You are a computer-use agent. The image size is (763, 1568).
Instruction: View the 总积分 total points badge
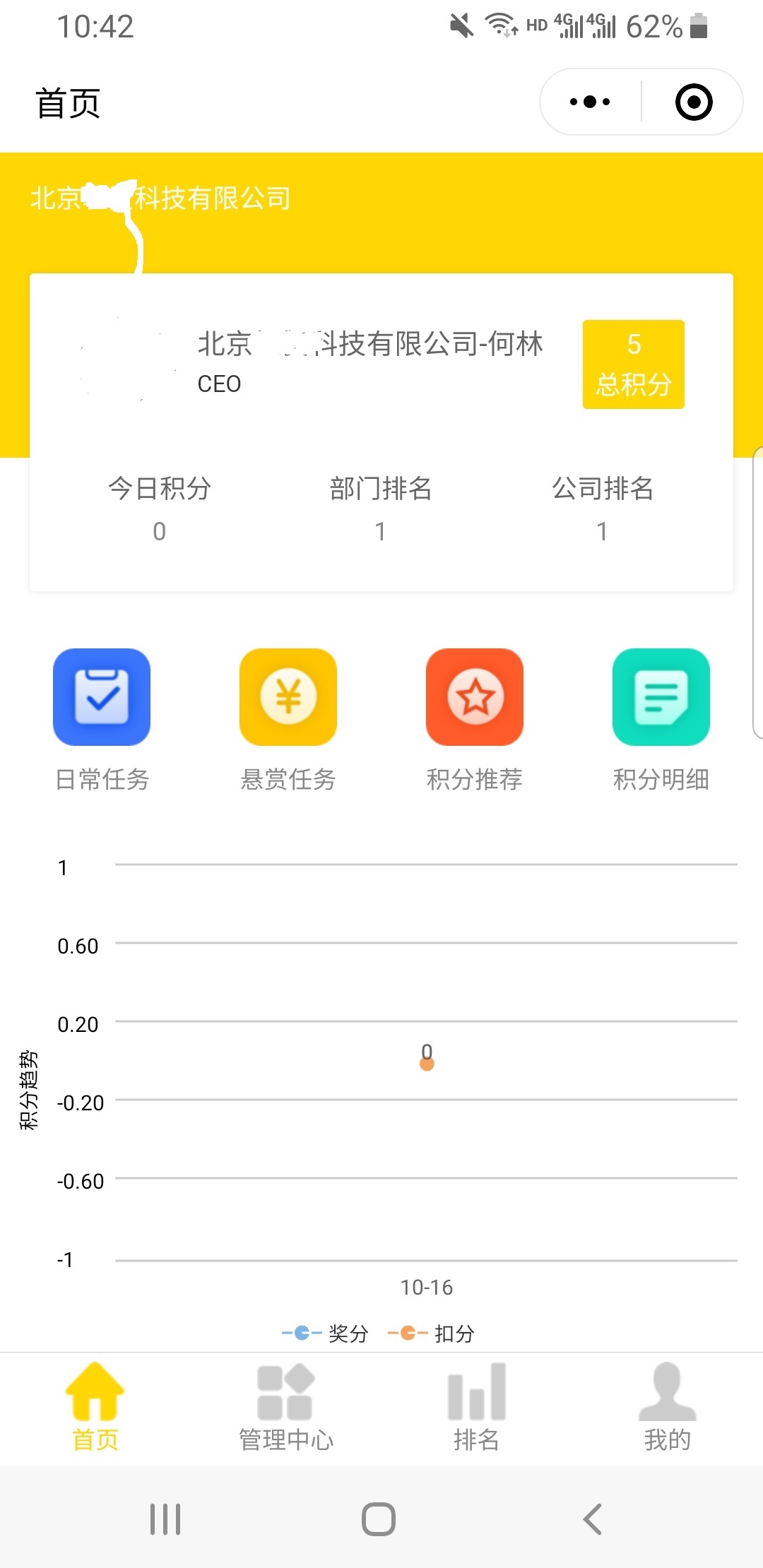click(x=634, y=364)
